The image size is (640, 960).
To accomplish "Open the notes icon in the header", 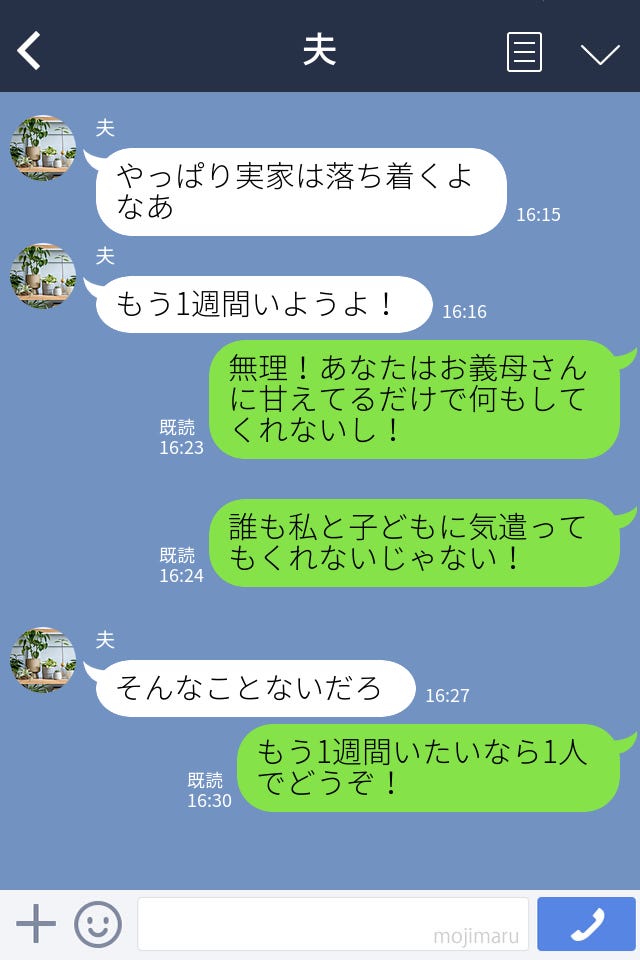I will 524,52.
